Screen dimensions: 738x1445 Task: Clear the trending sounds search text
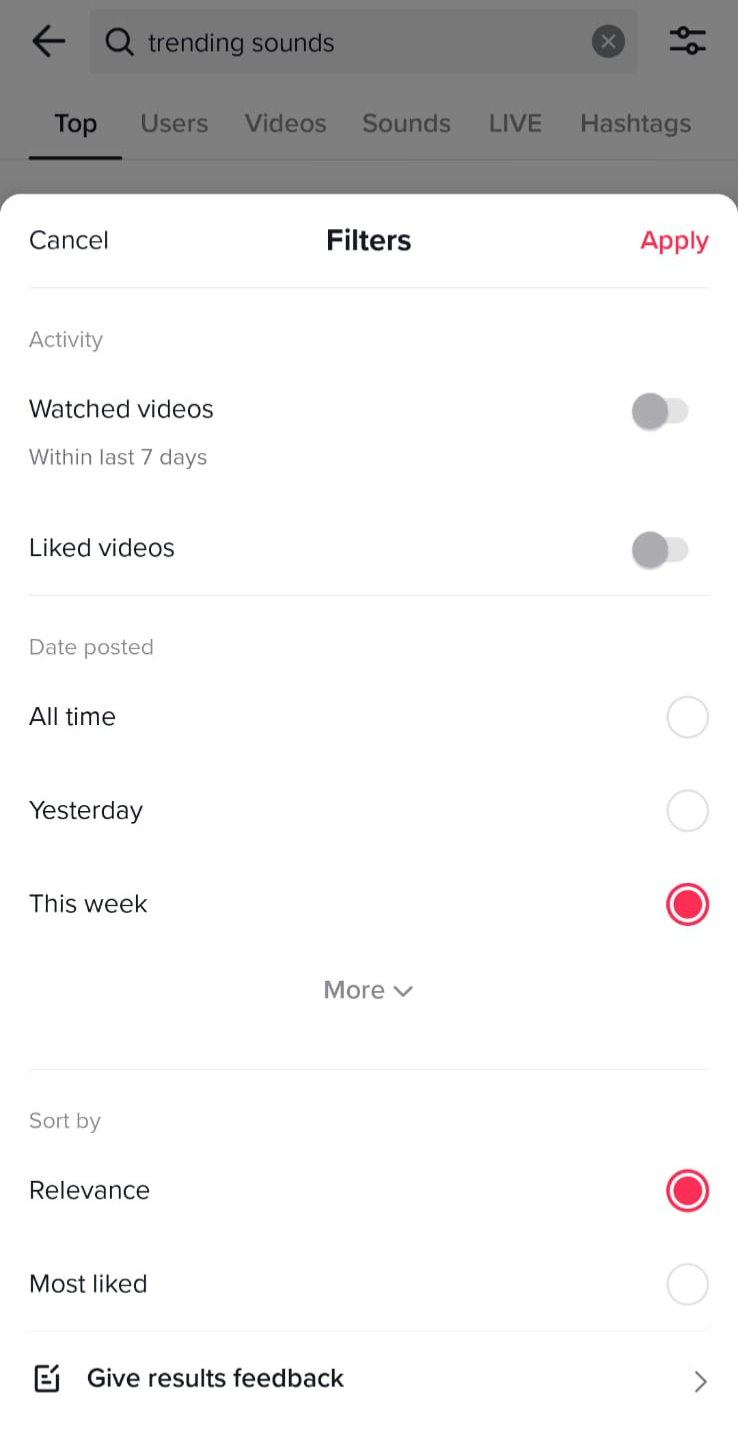point(608,42)
